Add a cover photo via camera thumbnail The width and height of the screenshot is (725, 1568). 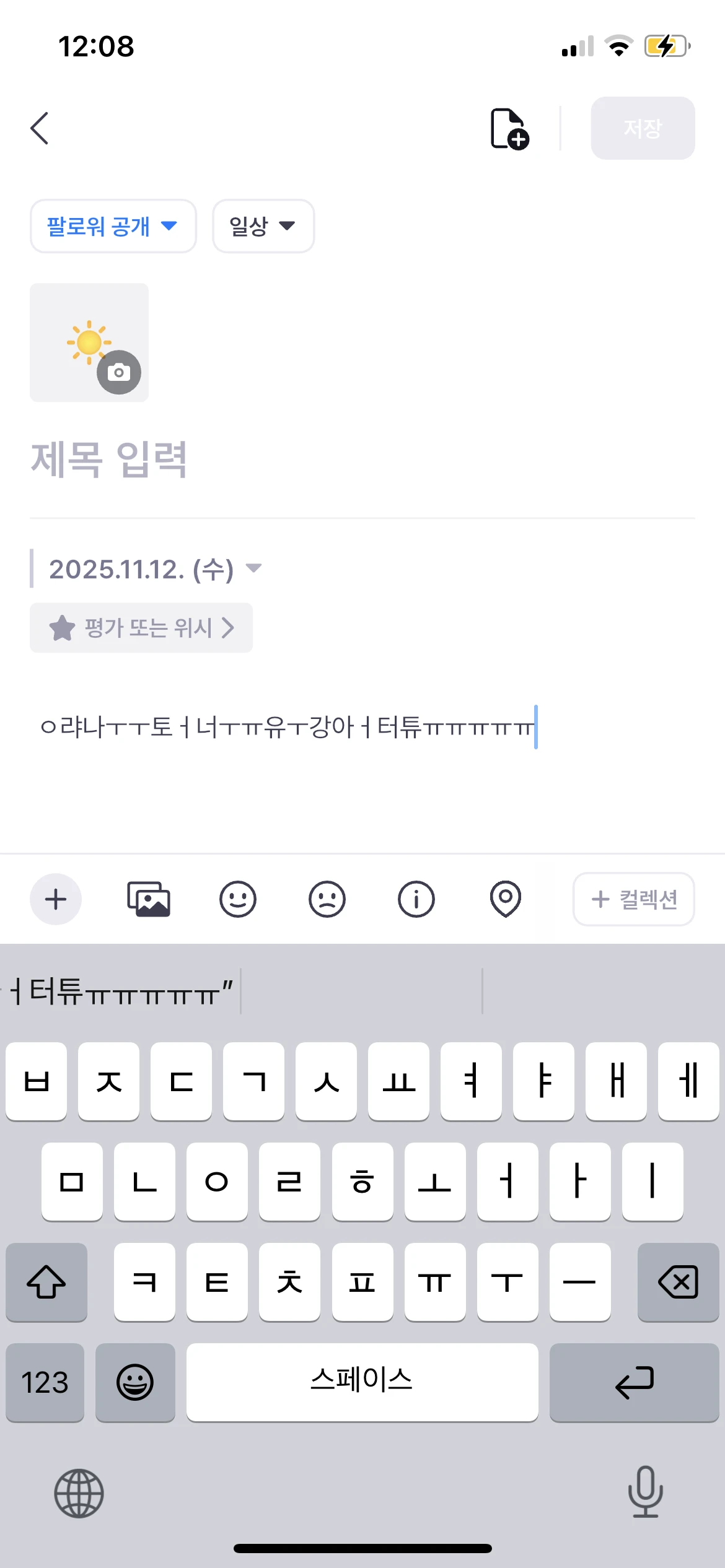[89, 342]
